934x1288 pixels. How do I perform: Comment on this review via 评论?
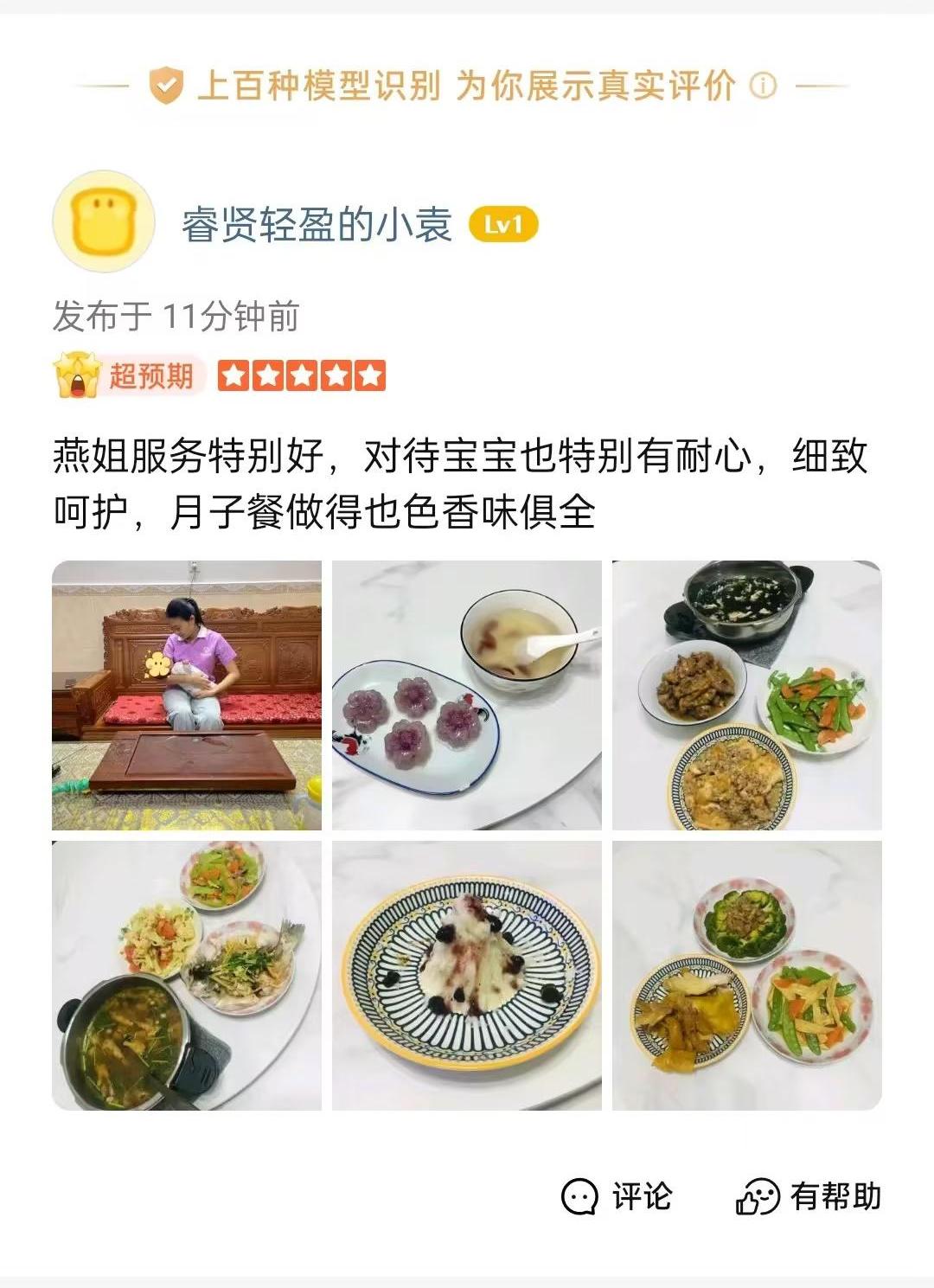(617, 1197)
